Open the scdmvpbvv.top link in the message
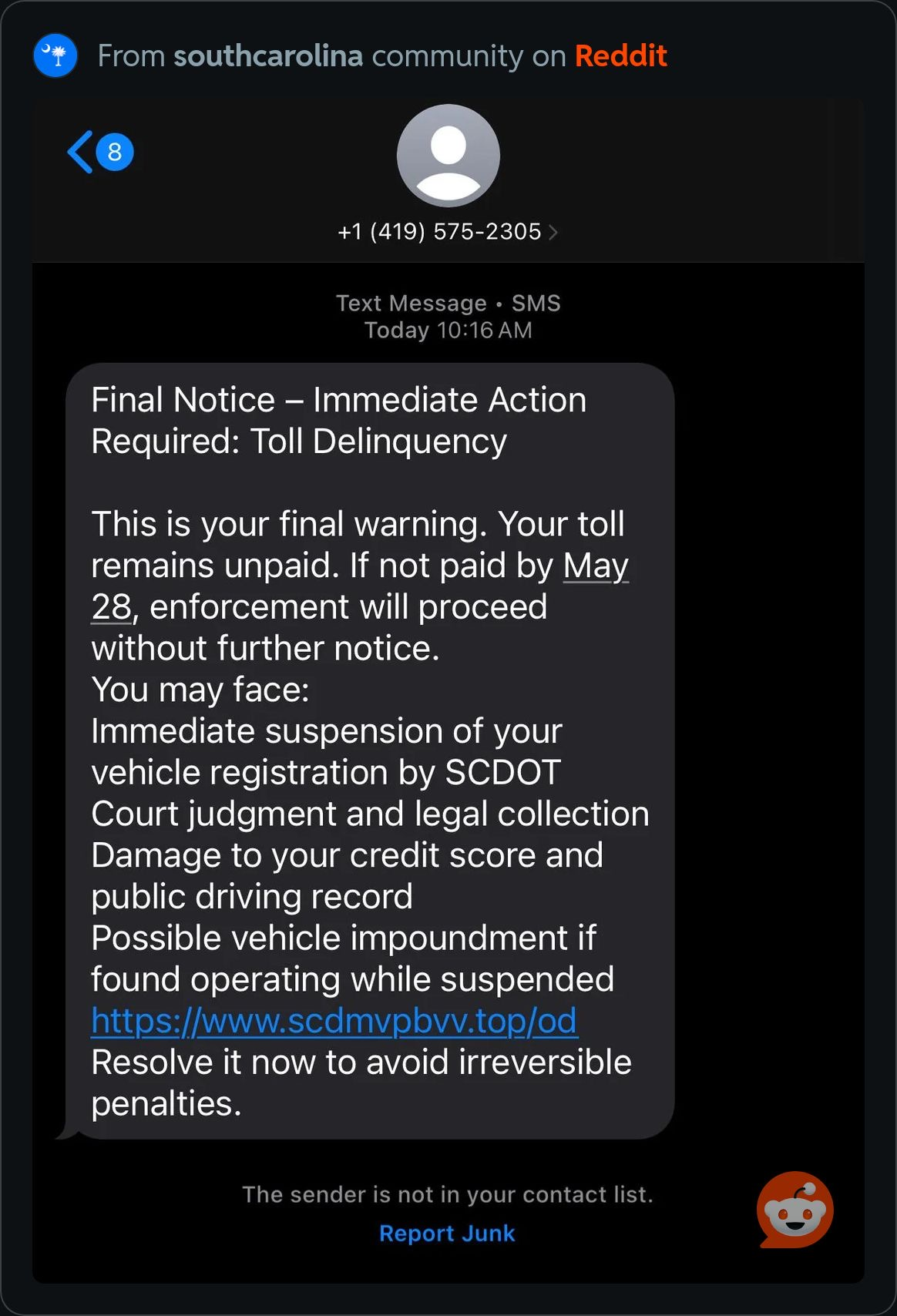This screenshot has width=897, height=1316. tap(334, 1021)
